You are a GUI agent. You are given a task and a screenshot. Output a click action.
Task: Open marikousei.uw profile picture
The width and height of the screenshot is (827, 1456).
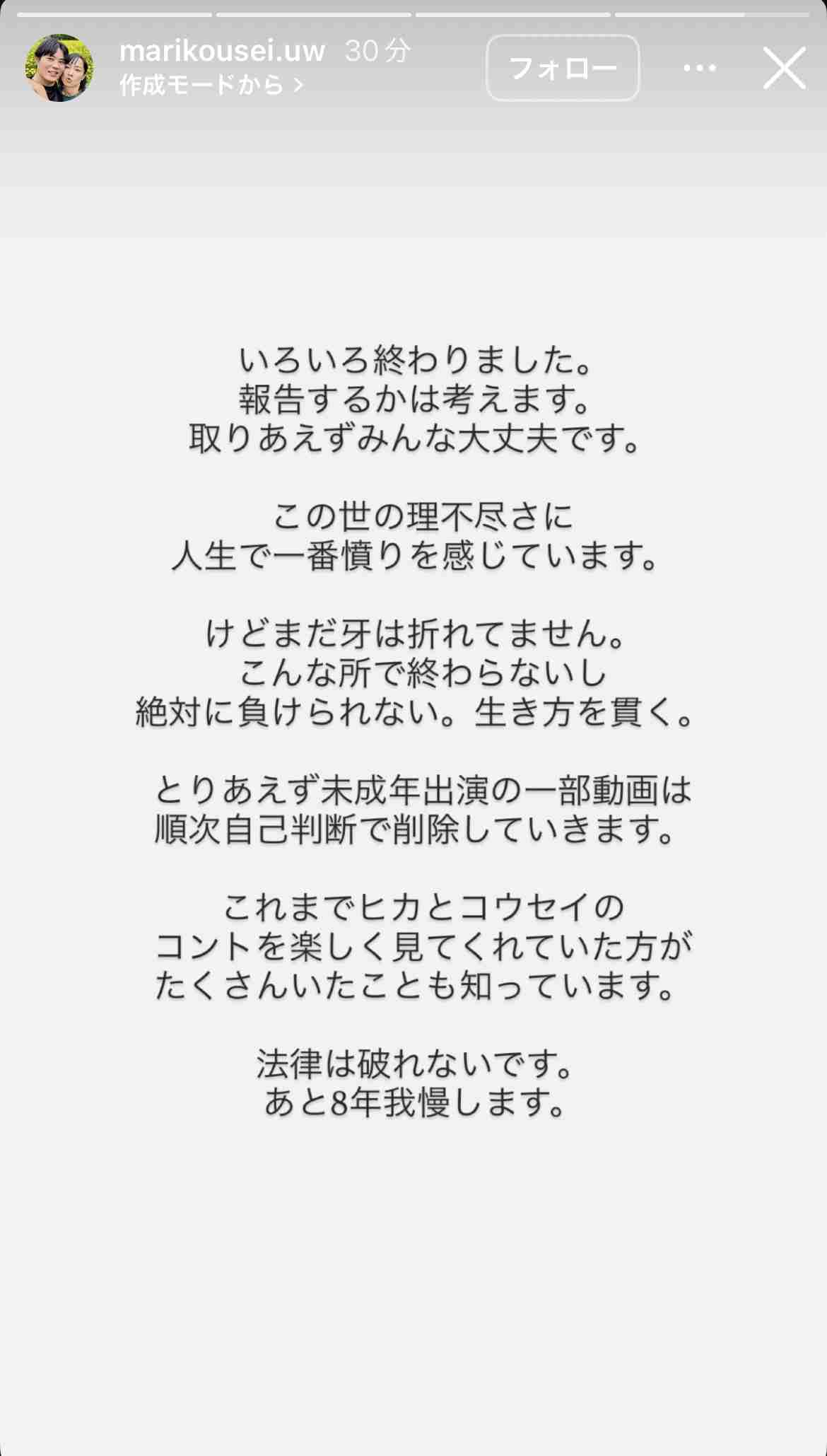[59, 68]
